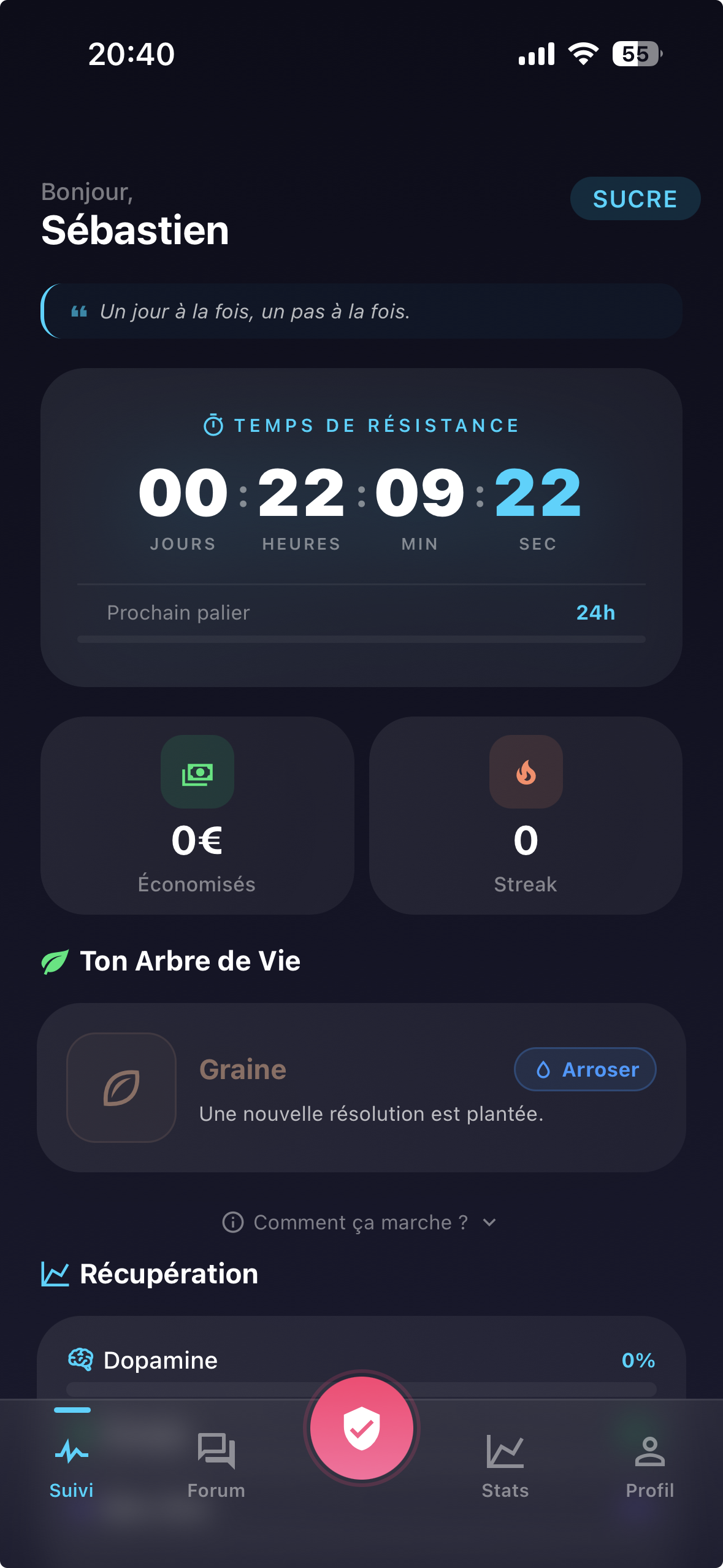Tap the flame streak icon
723x1568 pixels.
(526, 772)
